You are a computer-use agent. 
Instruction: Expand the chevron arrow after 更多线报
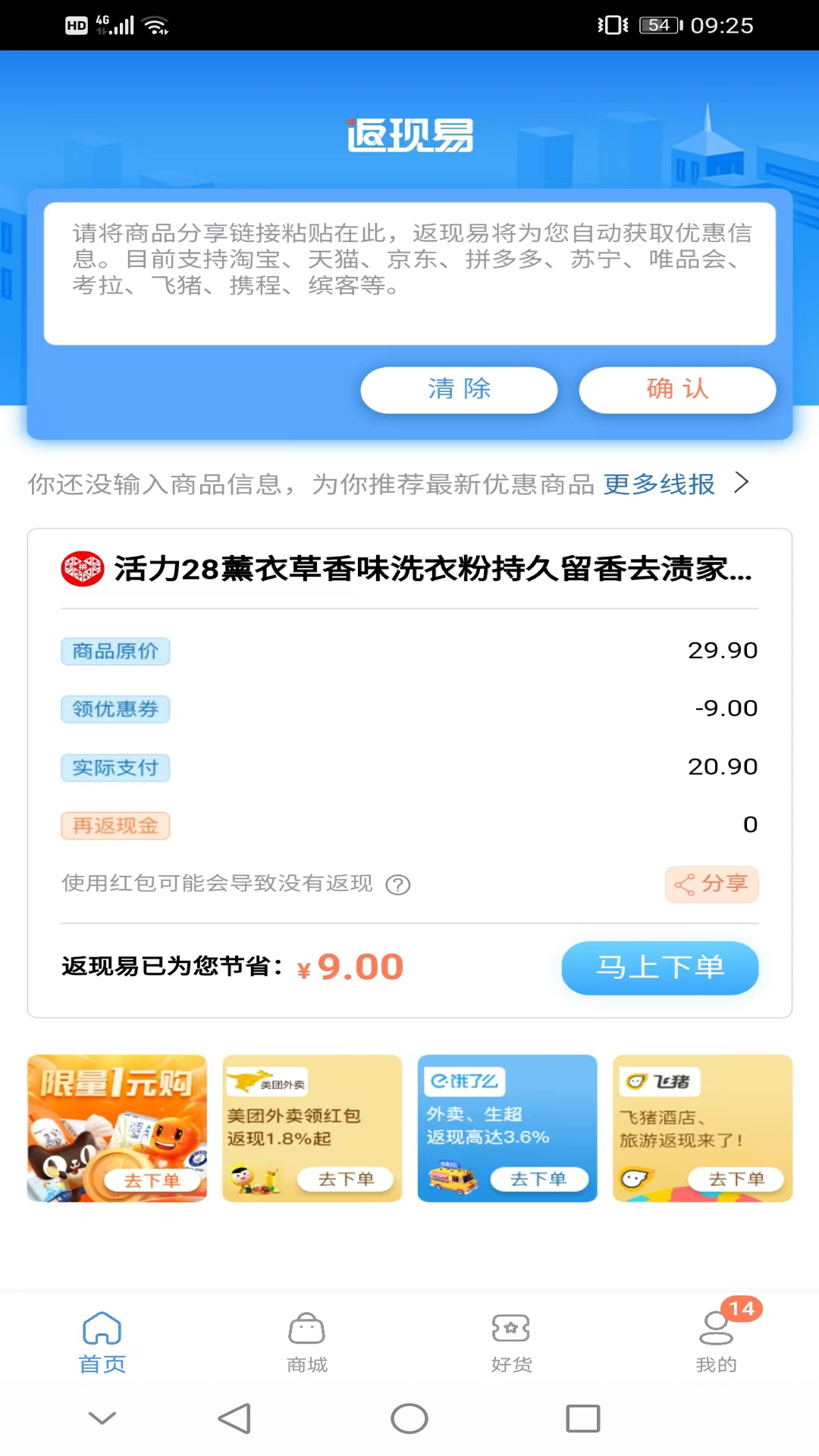[x=742, y=482]
